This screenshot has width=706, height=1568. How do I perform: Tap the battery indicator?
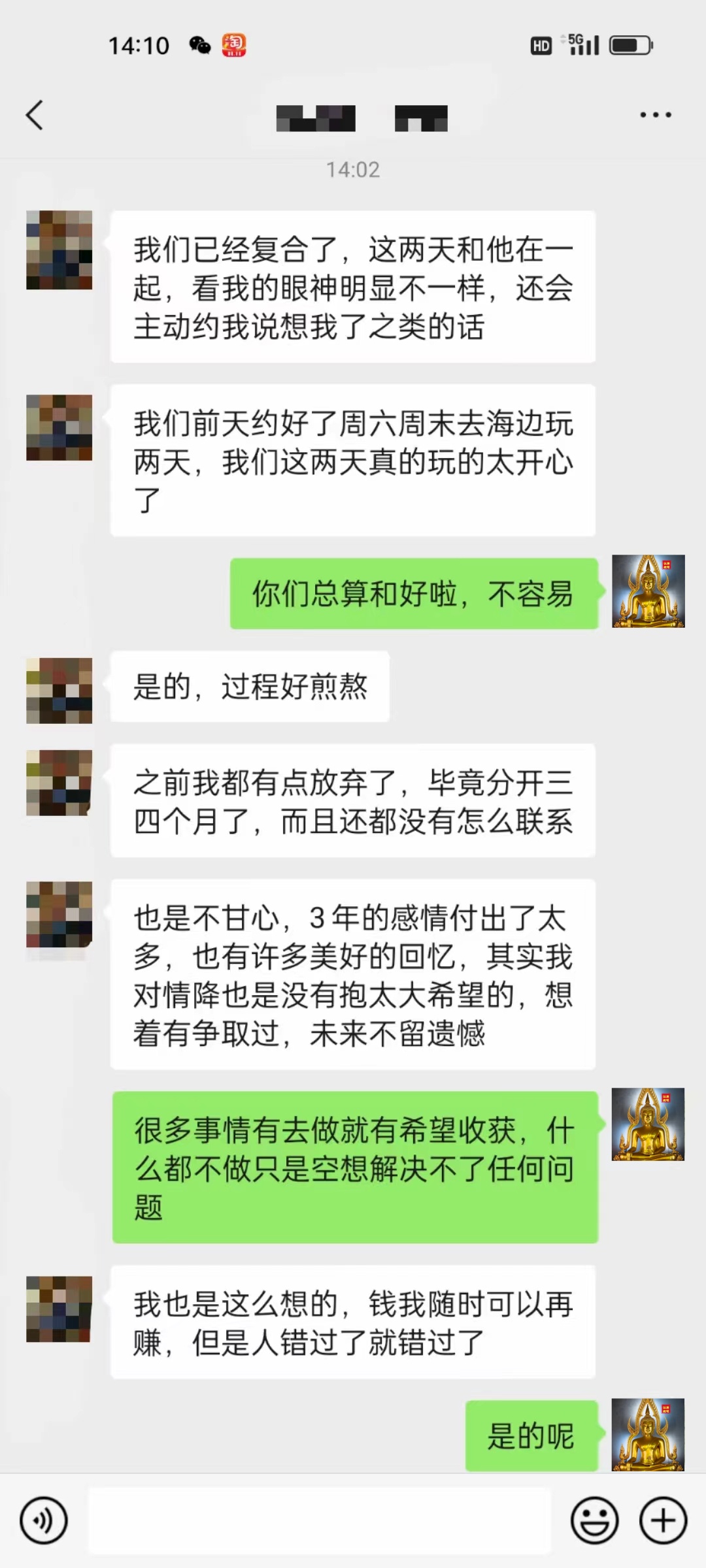(631, 44)
